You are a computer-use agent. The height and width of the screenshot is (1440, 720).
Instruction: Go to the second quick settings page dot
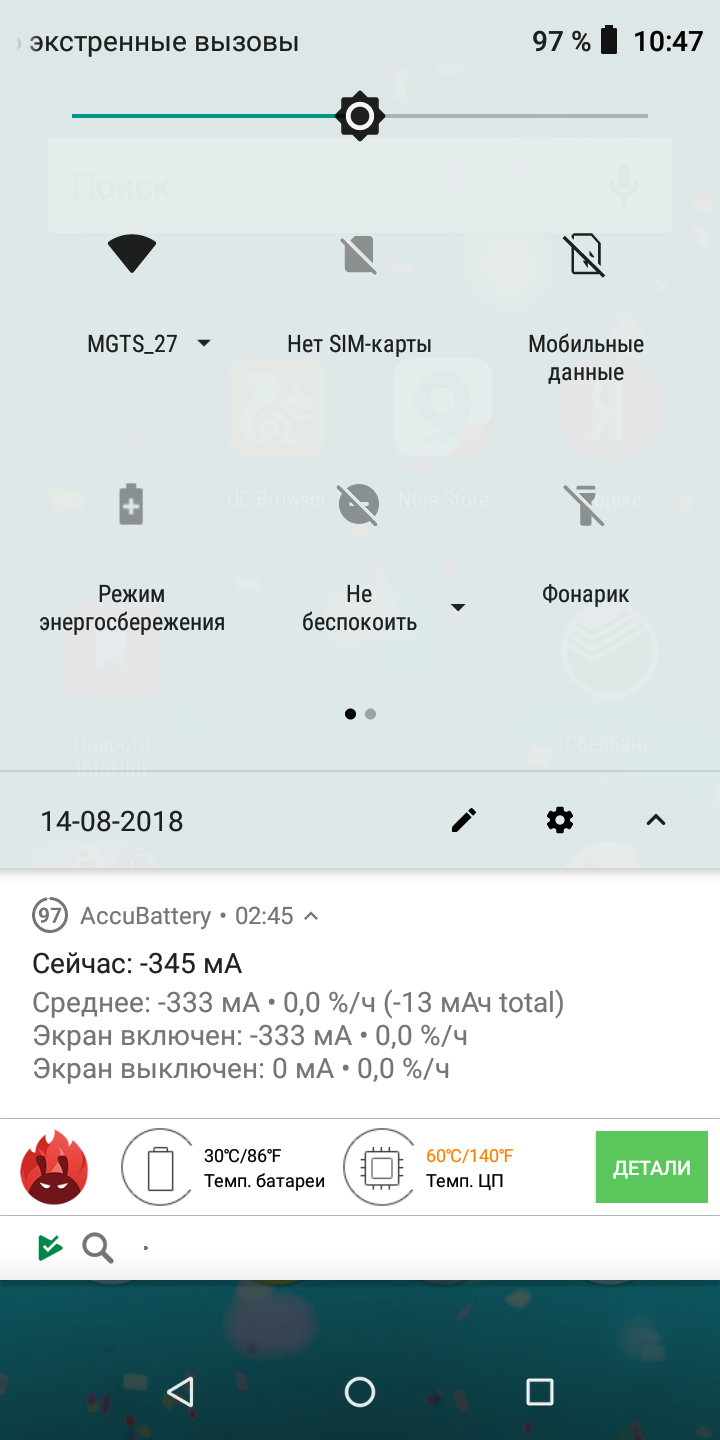[371, 714]
